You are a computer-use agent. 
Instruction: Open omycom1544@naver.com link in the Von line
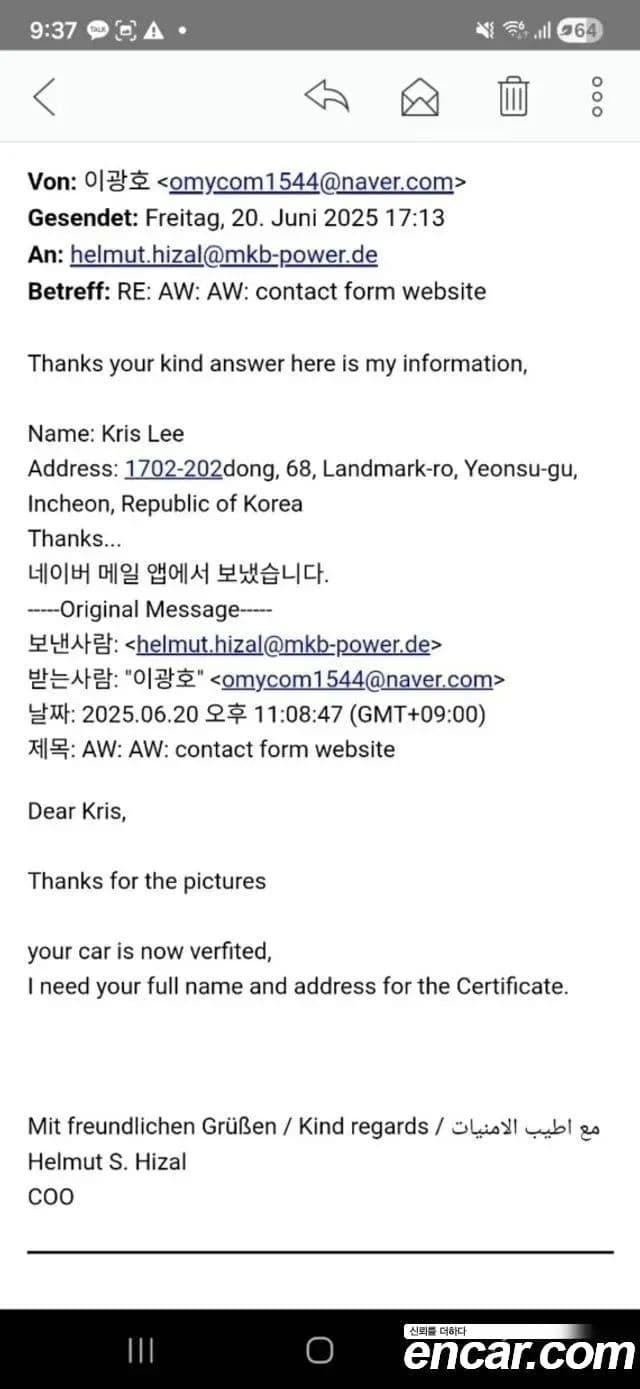click(311, 182)
